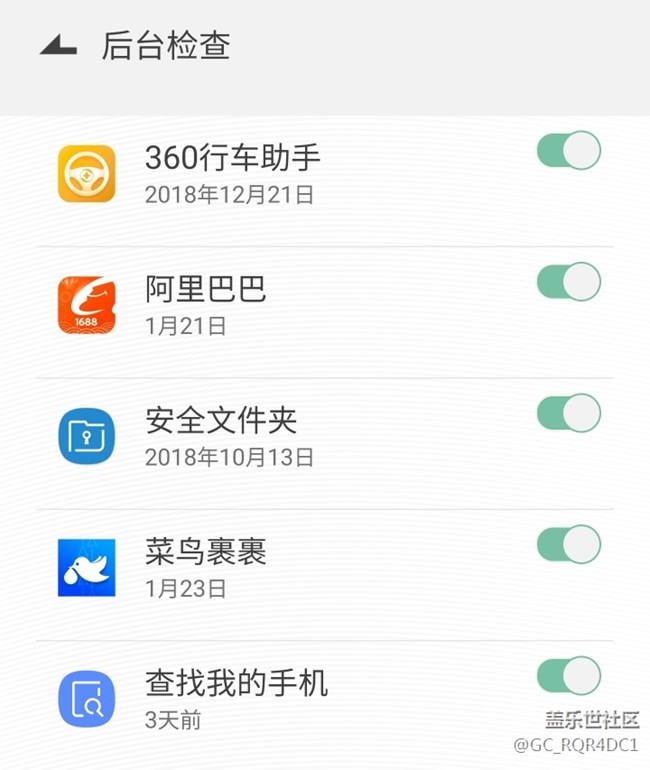Go back from 后台检查 screen
Image resolution: width=650 pixels, height=770 pixels.
[x=58, y=45]
